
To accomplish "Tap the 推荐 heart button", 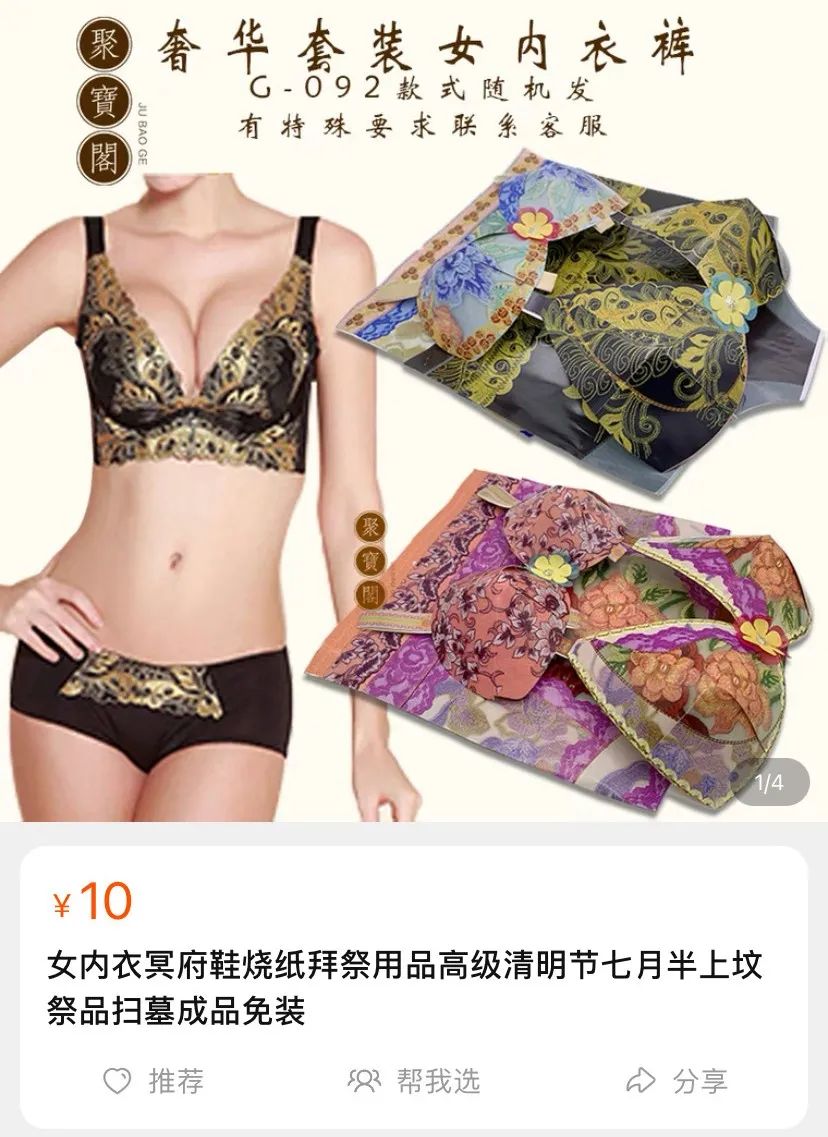I will click(x=153, y=1081).
